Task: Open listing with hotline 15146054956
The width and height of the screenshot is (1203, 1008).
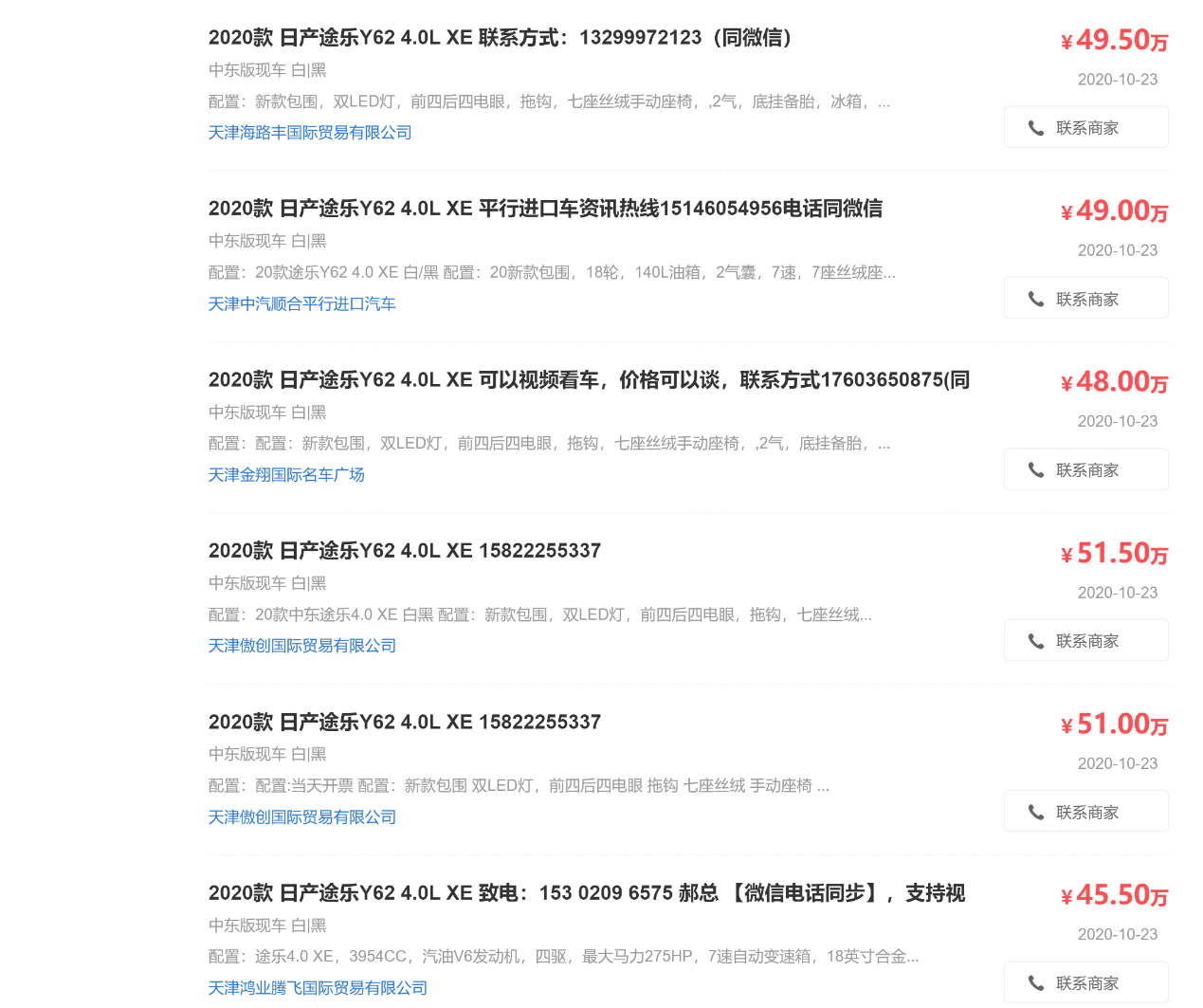Action: (545, 209)
